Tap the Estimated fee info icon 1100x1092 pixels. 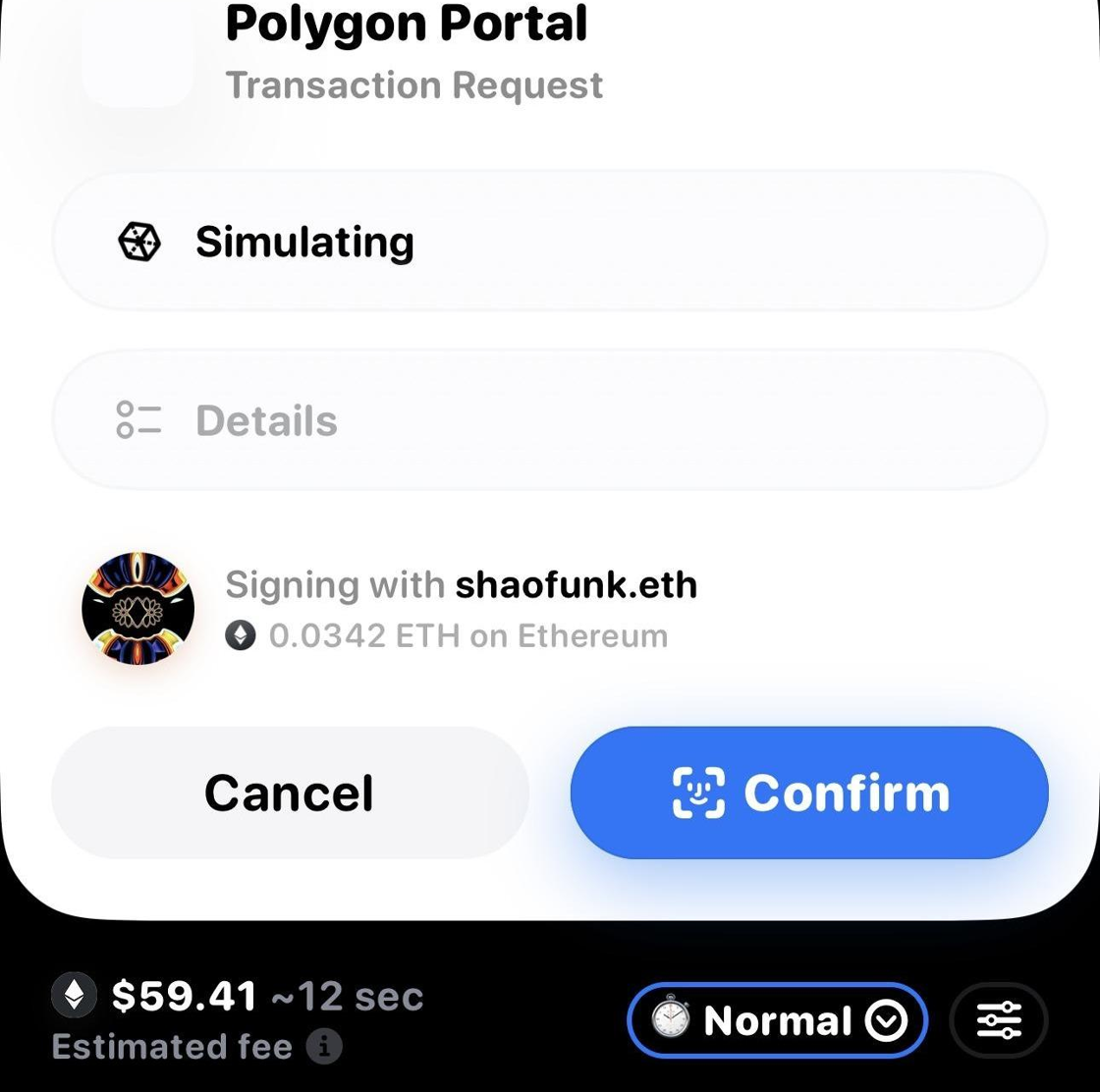point(324,1047)
